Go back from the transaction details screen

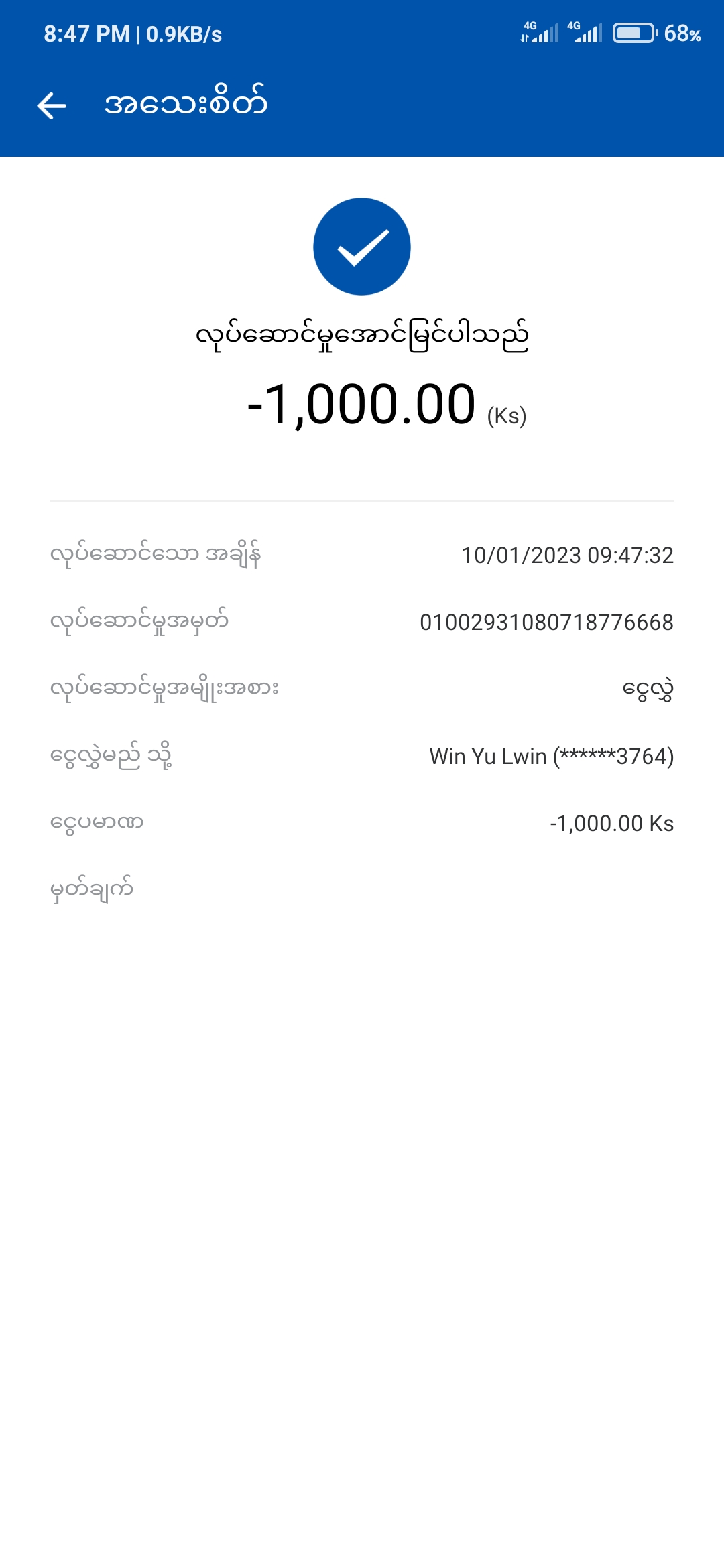point(52,105)
